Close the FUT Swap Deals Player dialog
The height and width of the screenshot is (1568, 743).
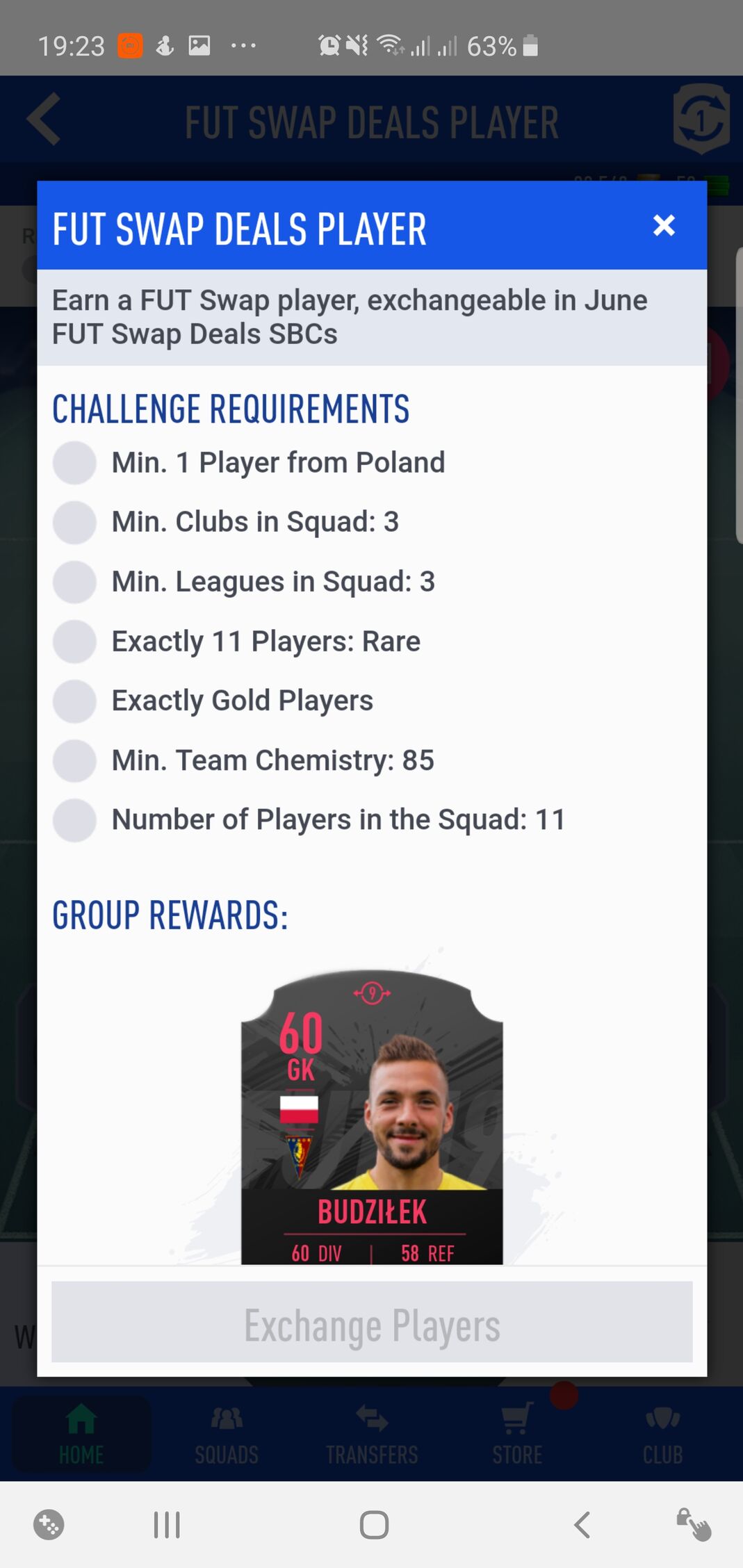tap(664, 225)
